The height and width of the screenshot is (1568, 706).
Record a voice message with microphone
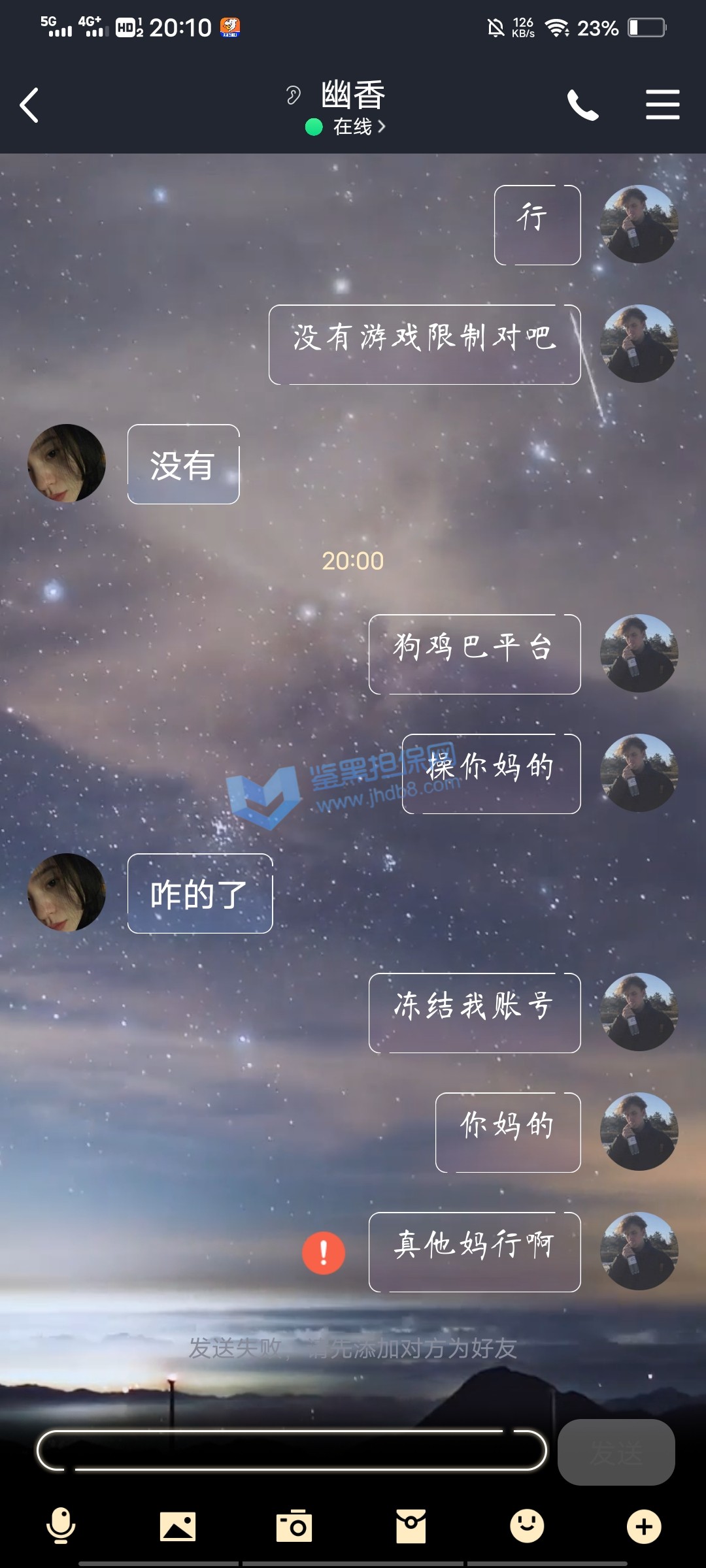[x=61, y=1526]
